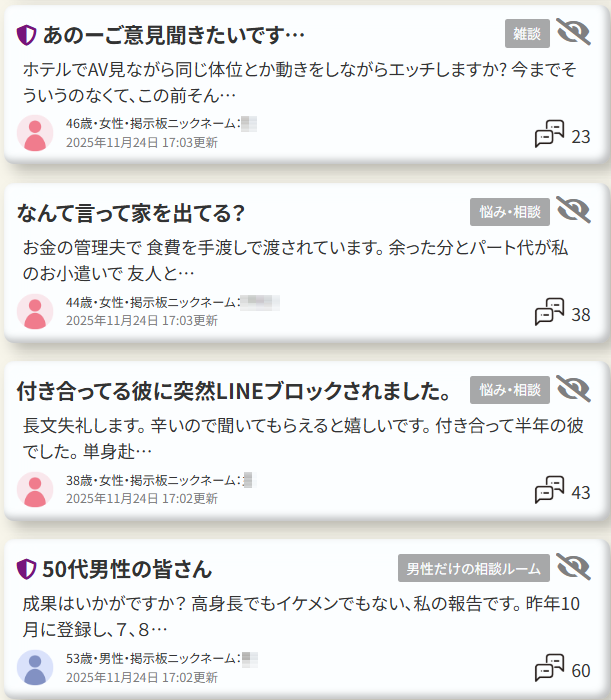Viewport: 611px width, 700px height.
Task: View 43 comments on the LINEブロック thread
Action: click(x=562, y=491)
